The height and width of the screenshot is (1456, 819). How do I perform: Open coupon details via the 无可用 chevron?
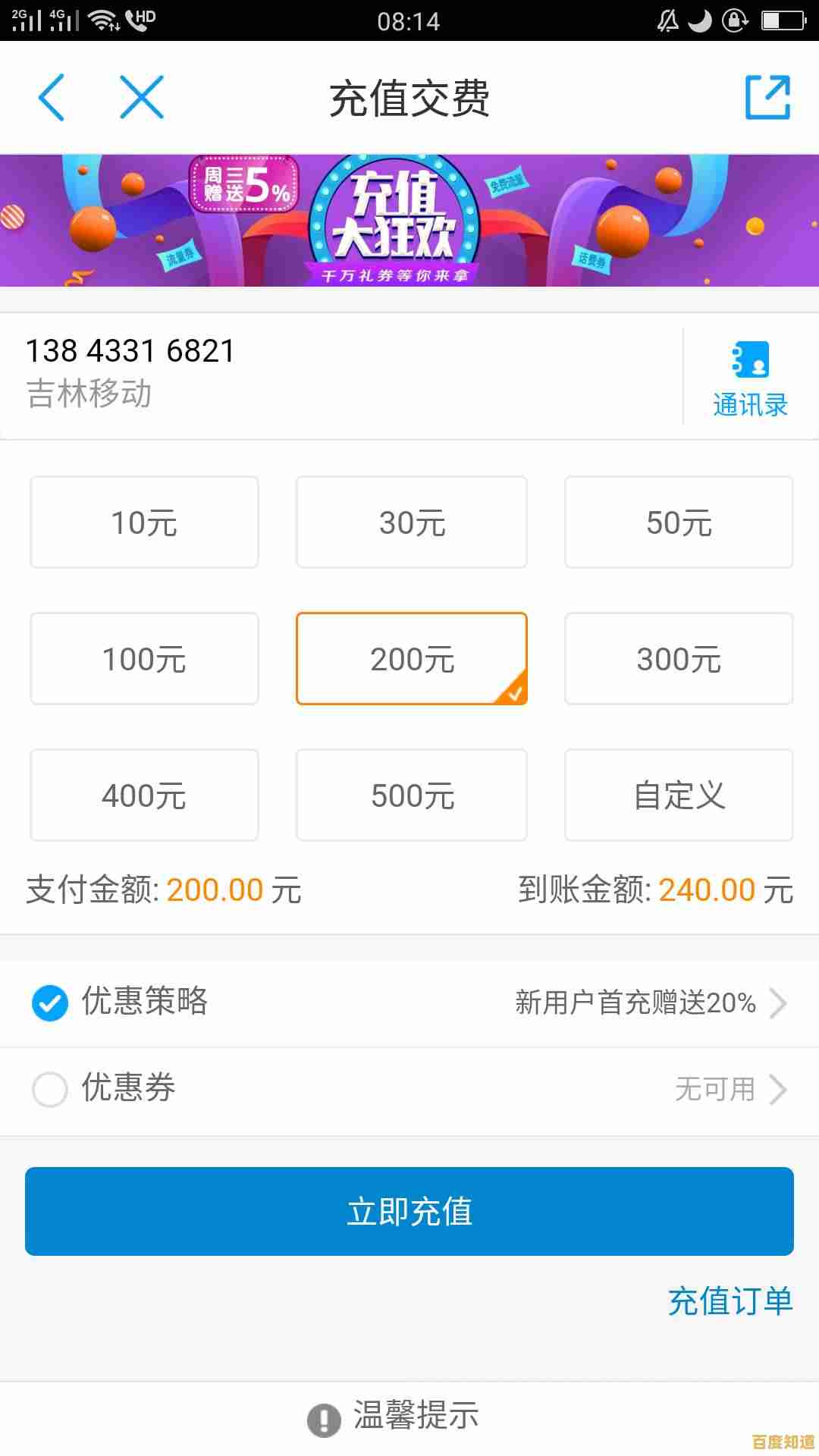click(779, 1090)
